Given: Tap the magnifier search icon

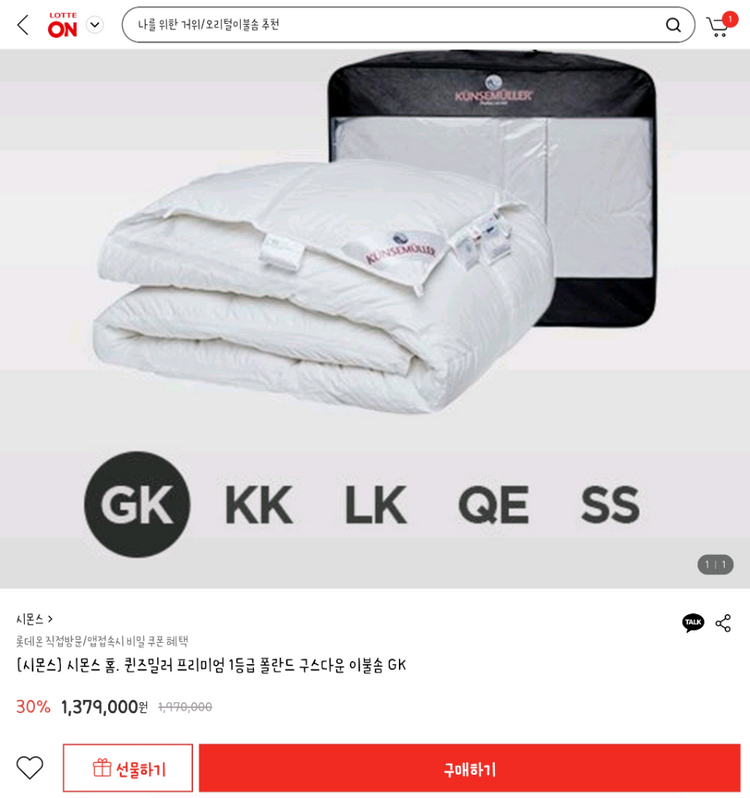Looking at the screenshot, I should (673, 25).
